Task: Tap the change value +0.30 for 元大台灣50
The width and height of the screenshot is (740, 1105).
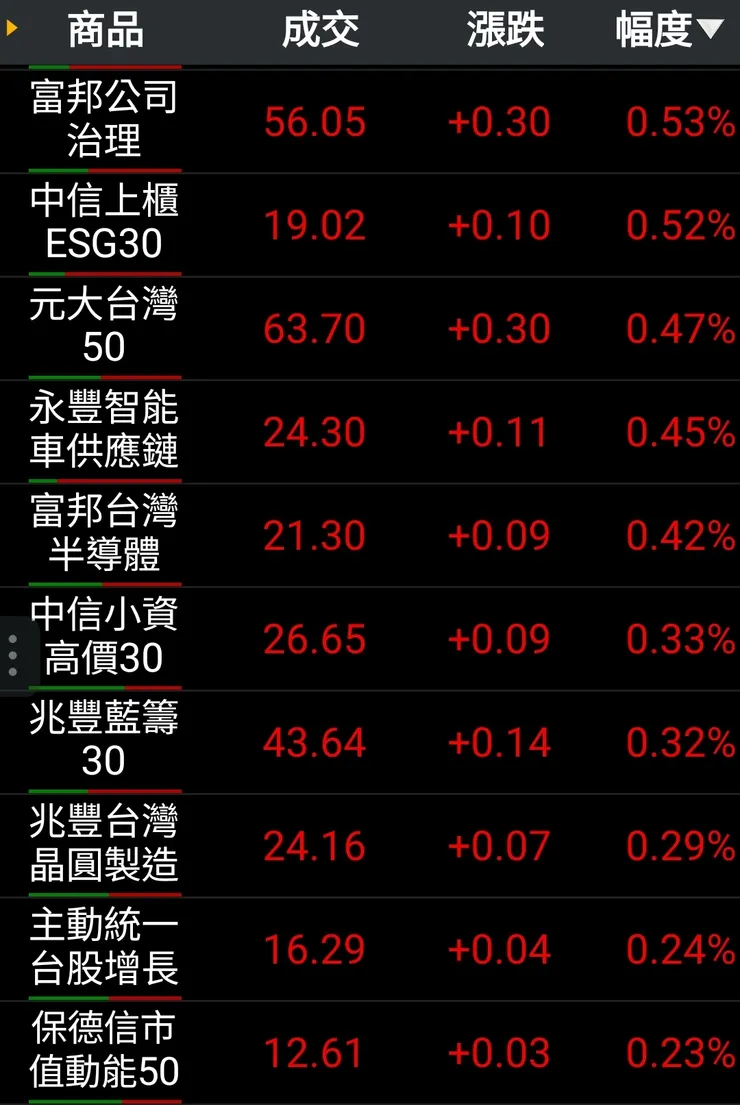Action: click(500, 328)
